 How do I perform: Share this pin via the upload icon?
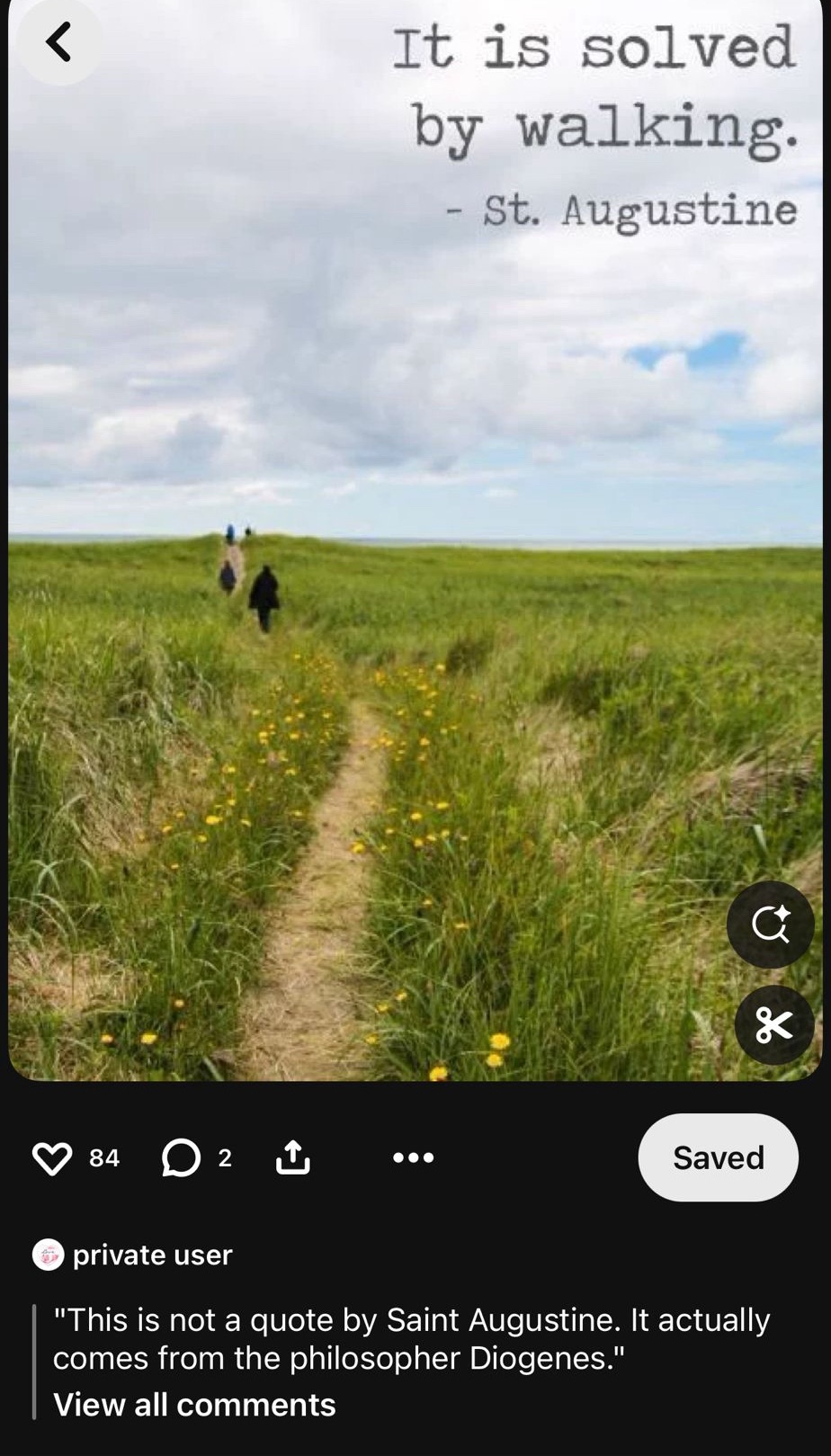point(292,1157)
